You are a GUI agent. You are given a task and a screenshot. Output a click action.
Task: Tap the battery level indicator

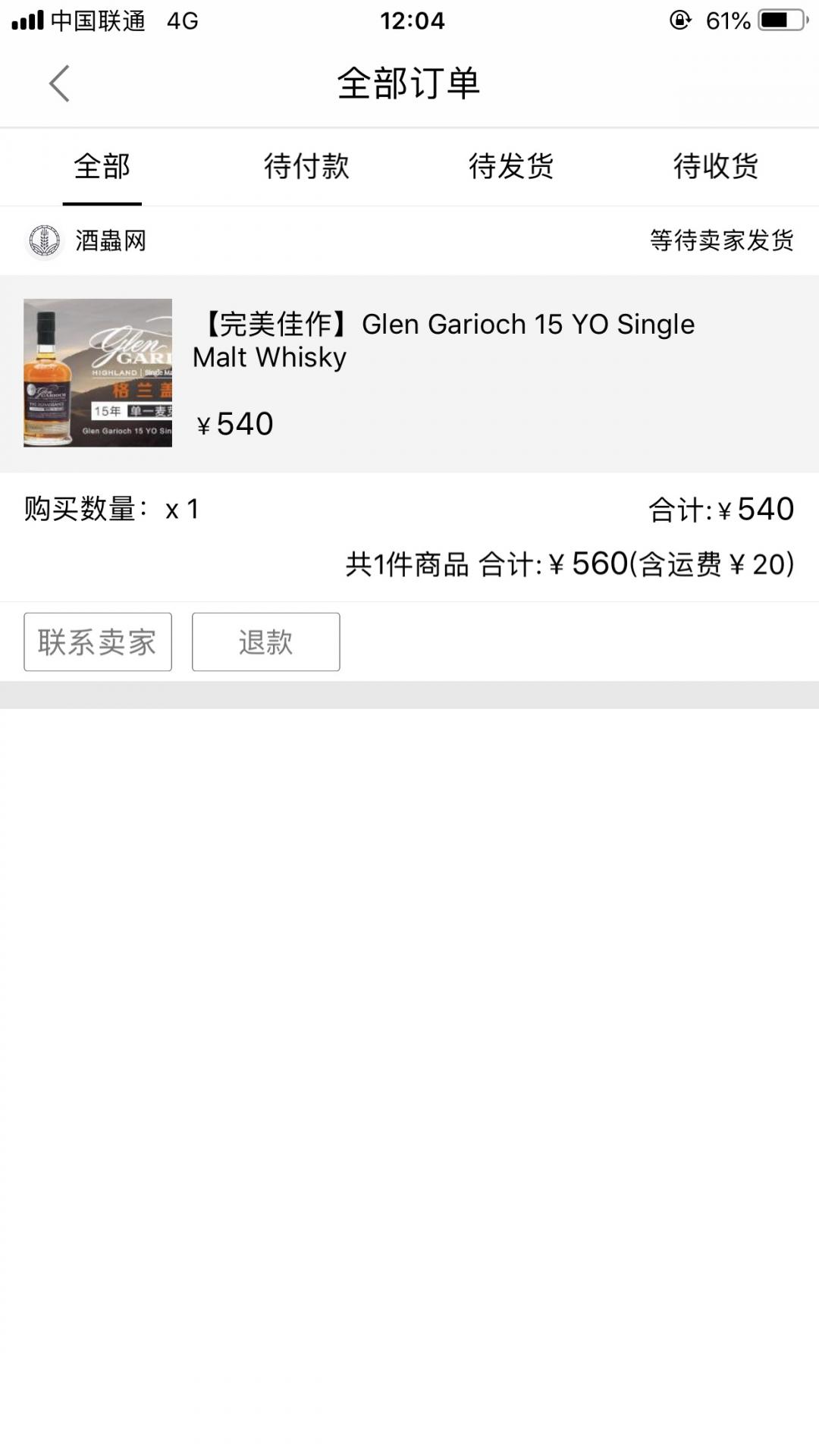(x=781, y=20)
